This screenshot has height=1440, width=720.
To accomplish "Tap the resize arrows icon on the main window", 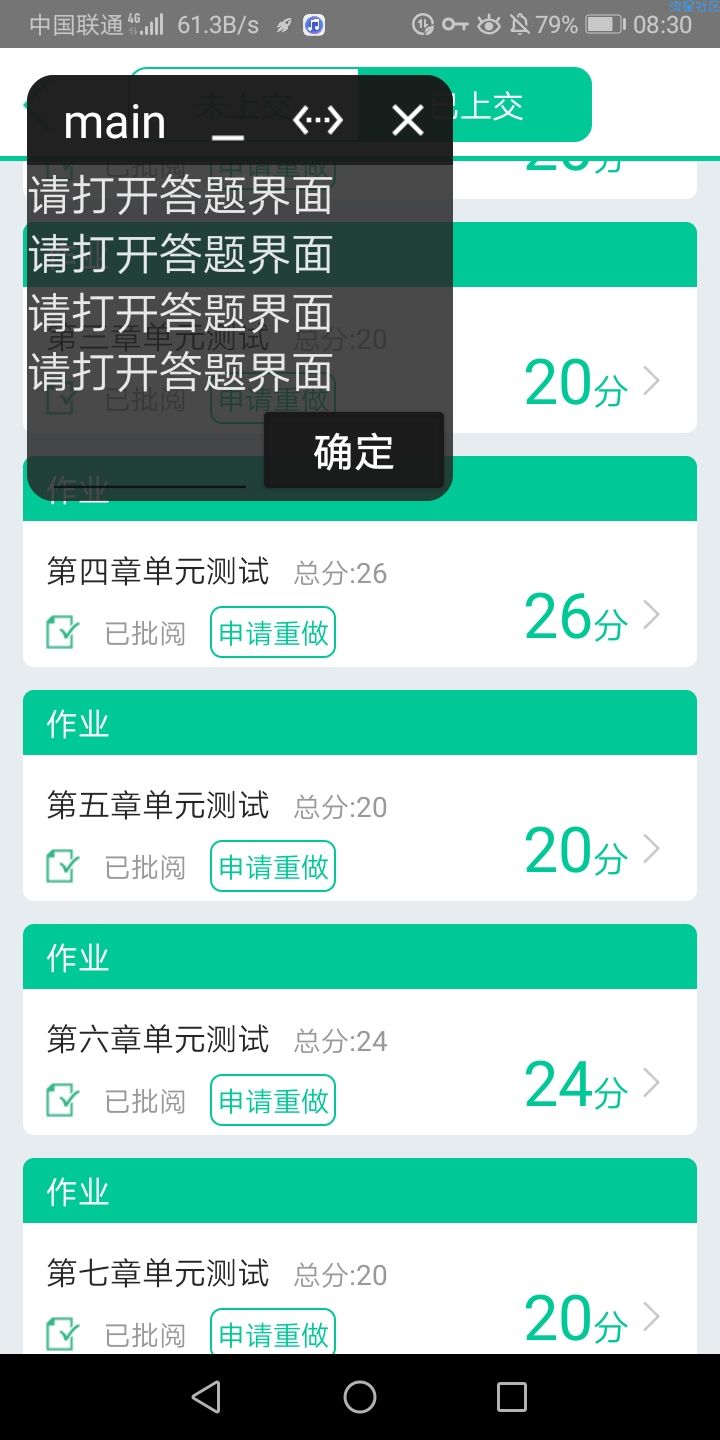I will 318,121.
